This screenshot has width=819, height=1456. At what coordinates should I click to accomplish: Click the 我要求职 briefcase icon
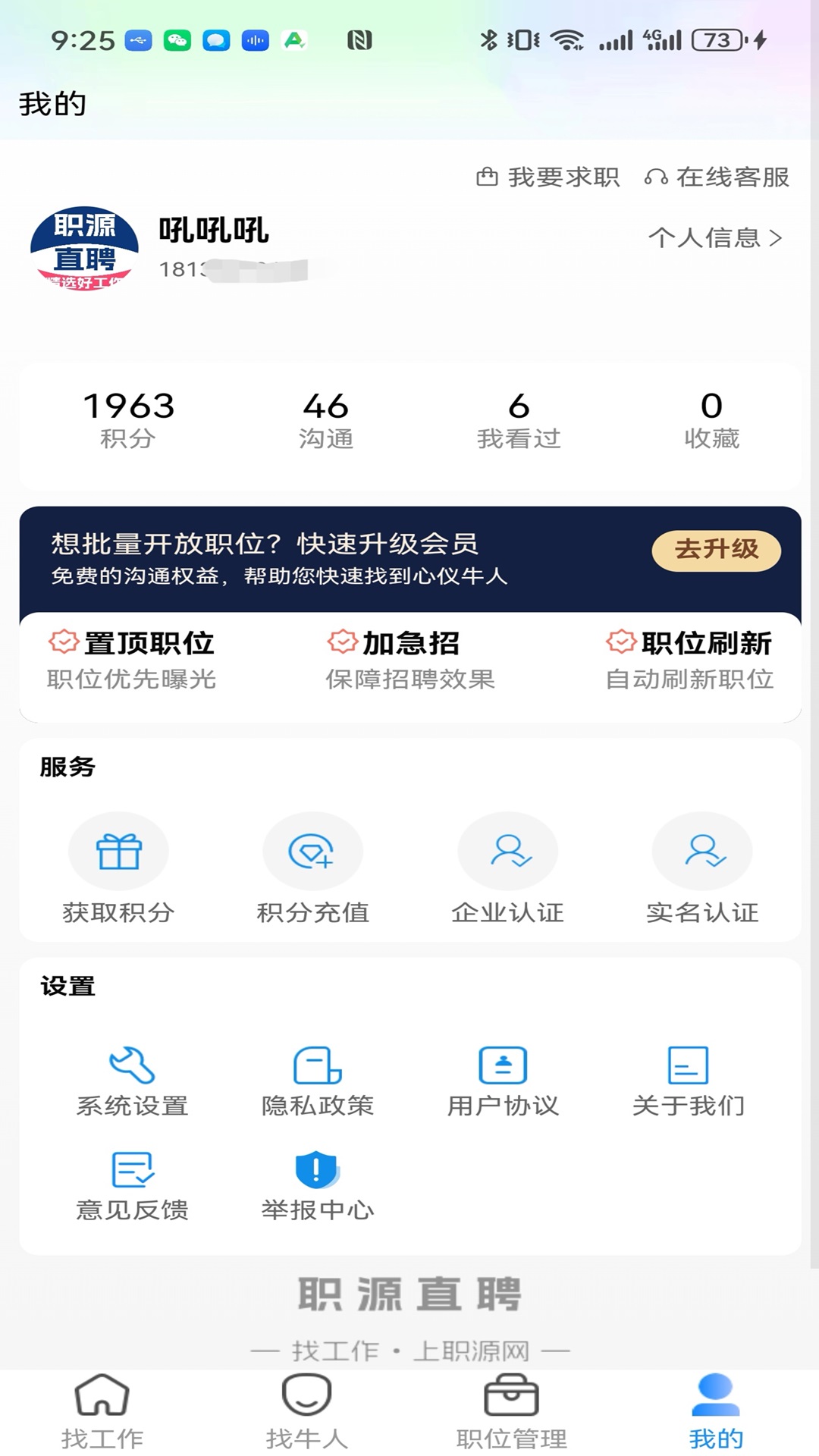488,175
